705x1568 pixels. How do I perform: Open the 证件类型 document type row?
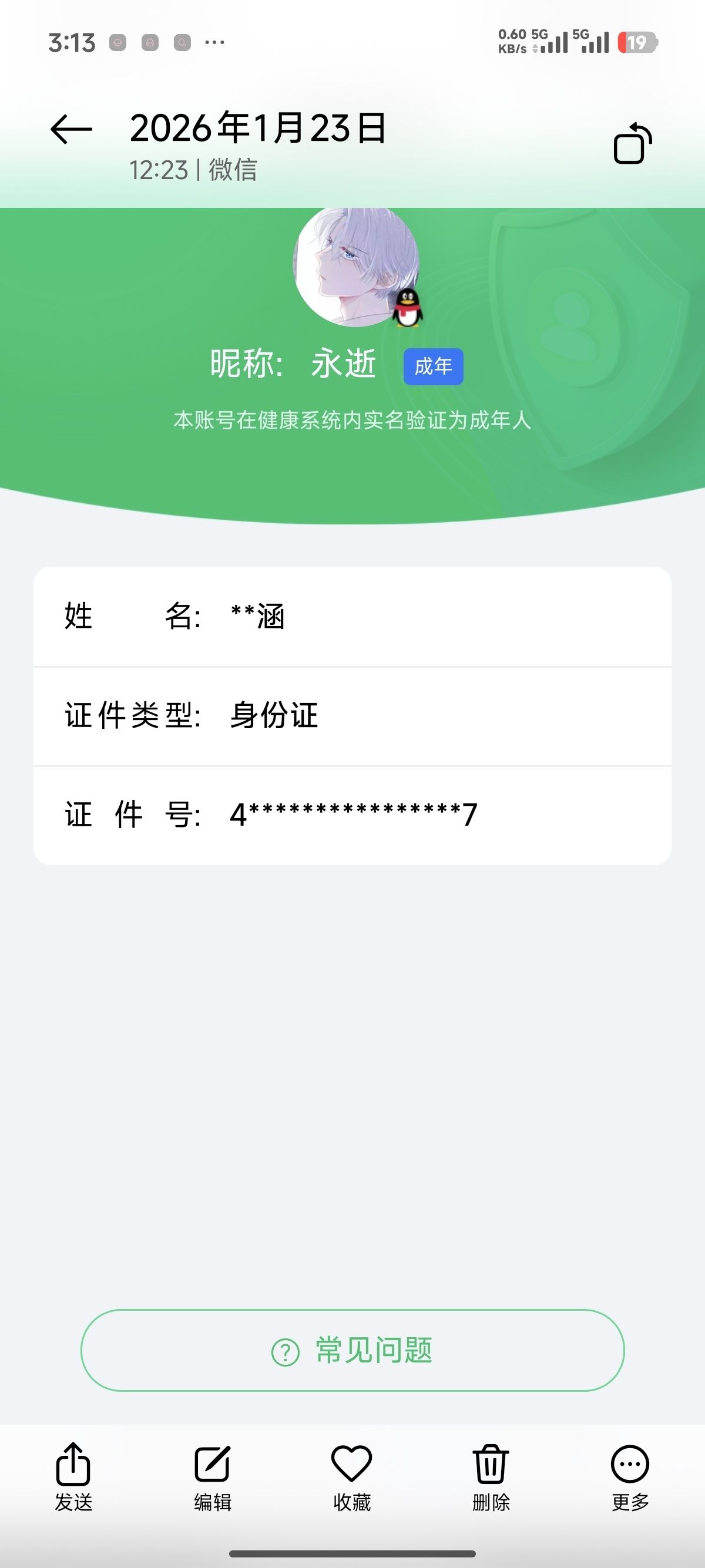point(352,714)
